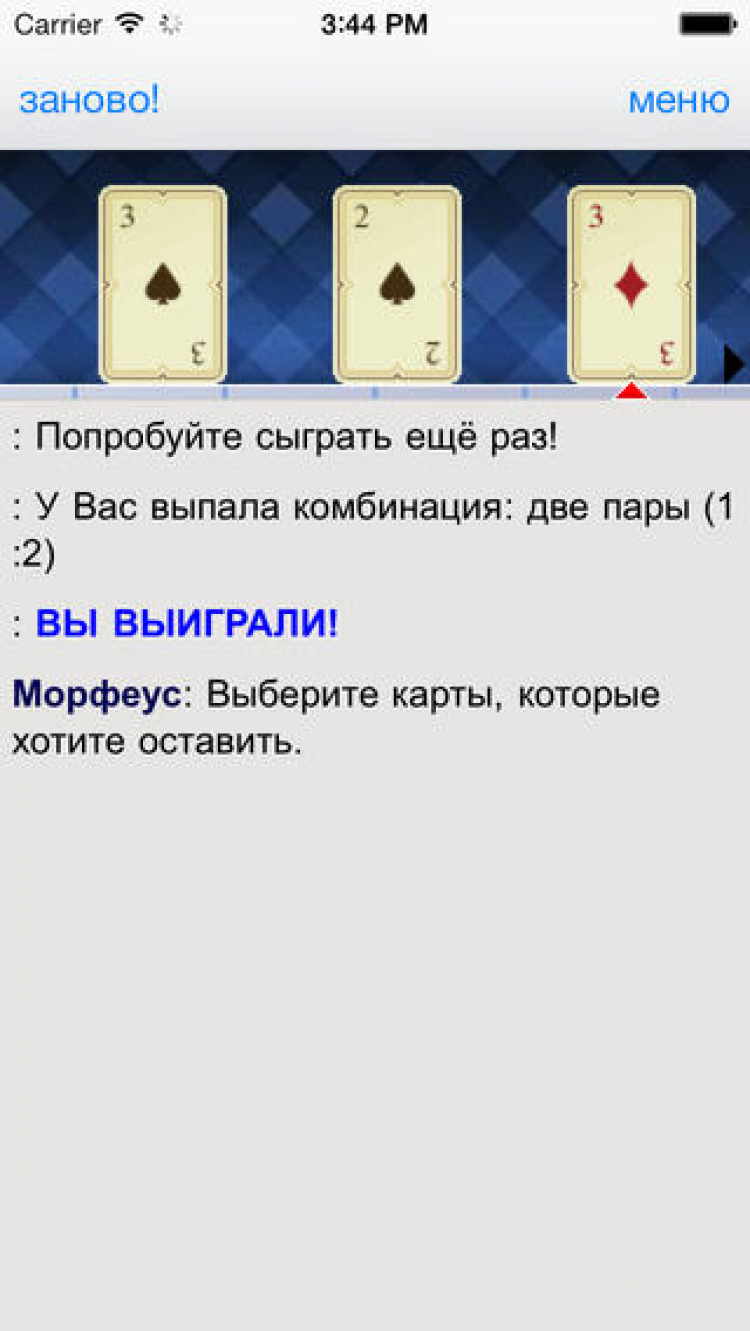Tap the заново! restart button
Image resolution: width=750 pixels, height=1331 pixels.
90,101
